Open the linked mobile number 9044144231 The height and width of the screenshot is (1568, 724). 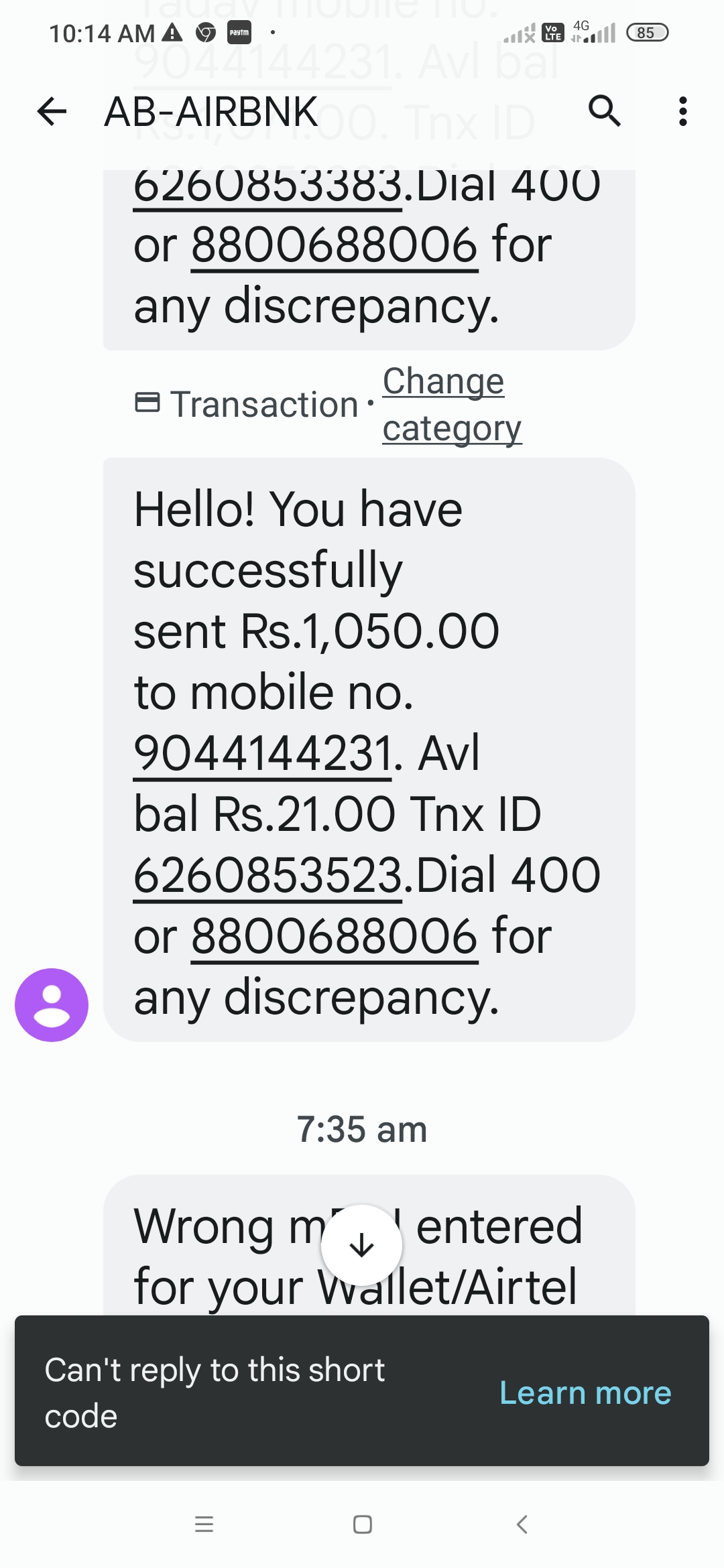pyautogui.click(x=262, y=753)
